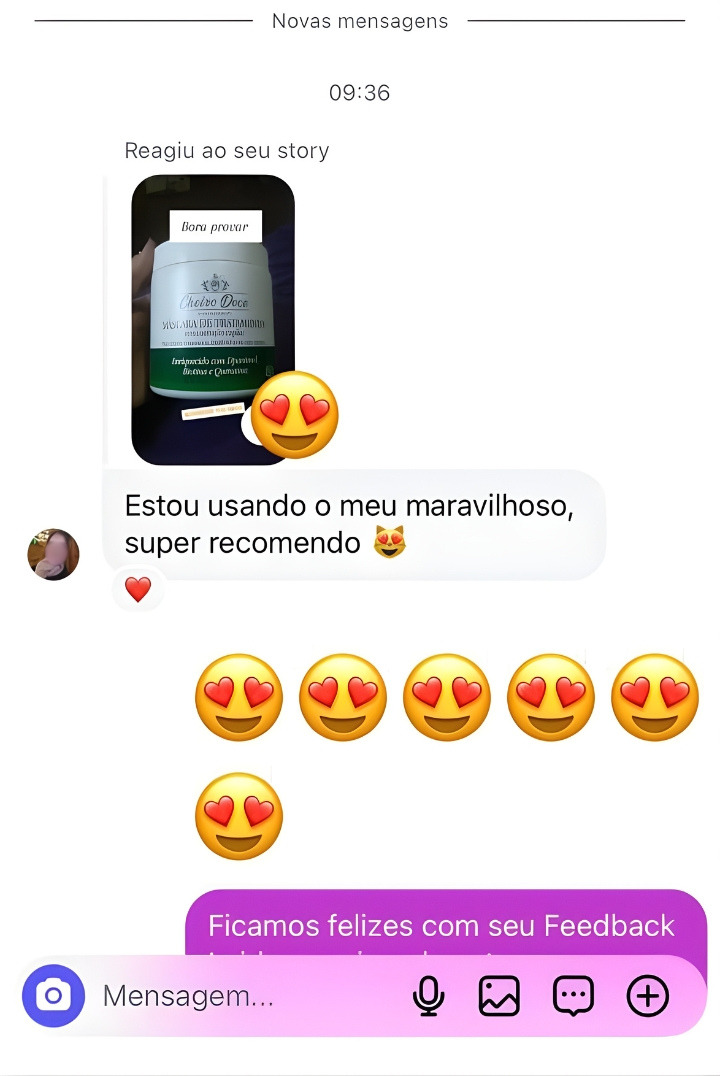Open the contact's profile picture
Viewport: 720px width, 1076px height.
pos(53,554)
